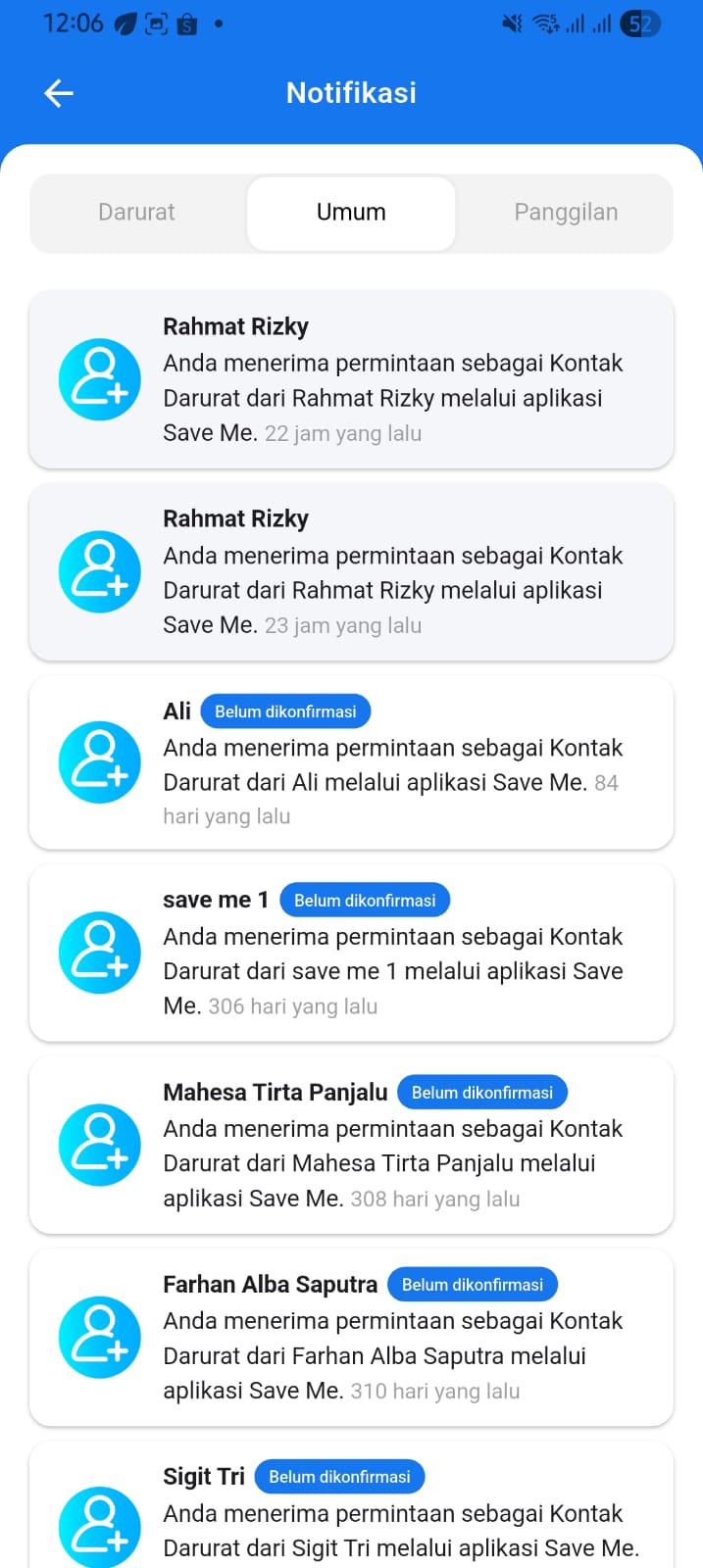Open the notification from save me 1
Image resolution: width=703 pixels, height=1568 pixels.
tap(351, 953)
